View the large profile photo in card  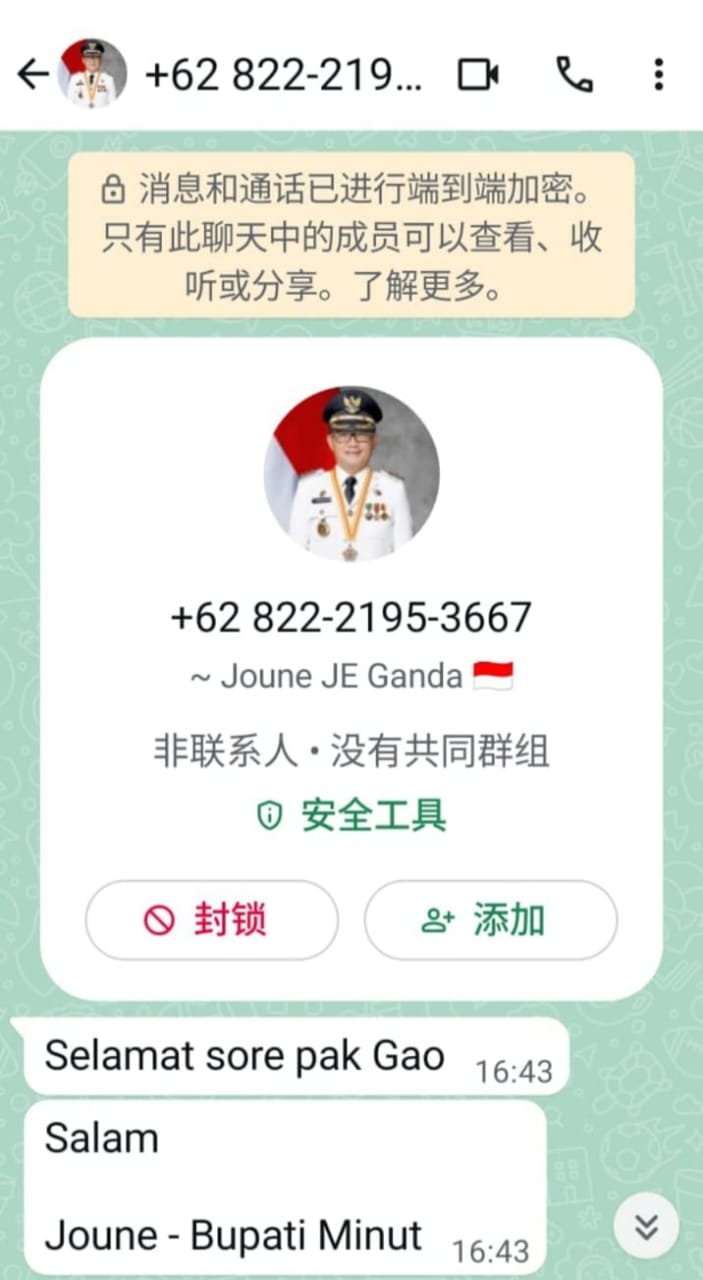point(351,474)
